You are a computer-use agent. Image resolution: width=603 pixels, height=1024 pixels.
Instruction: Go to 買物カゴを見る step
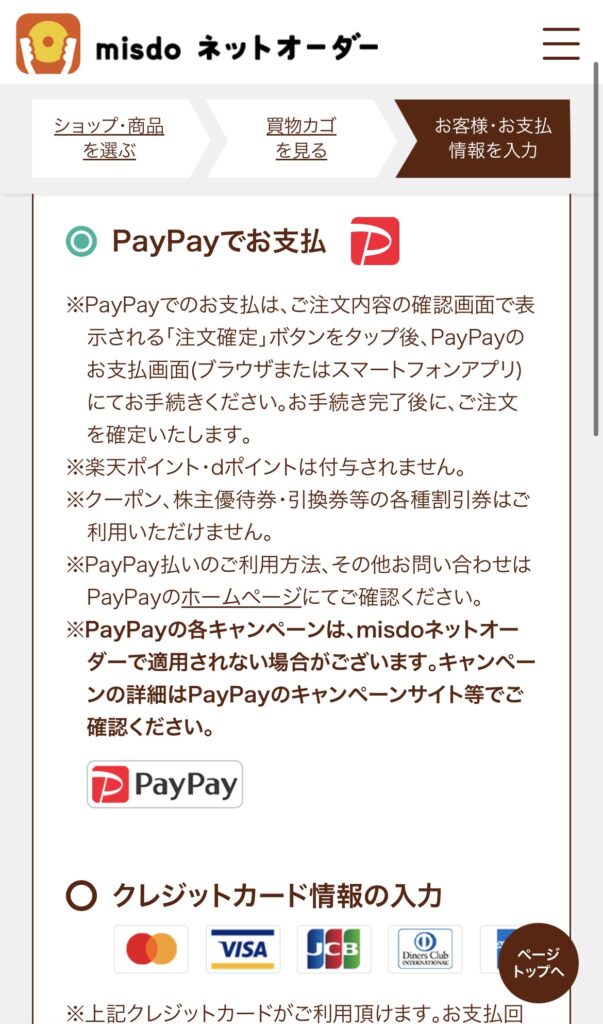(301, 139)
